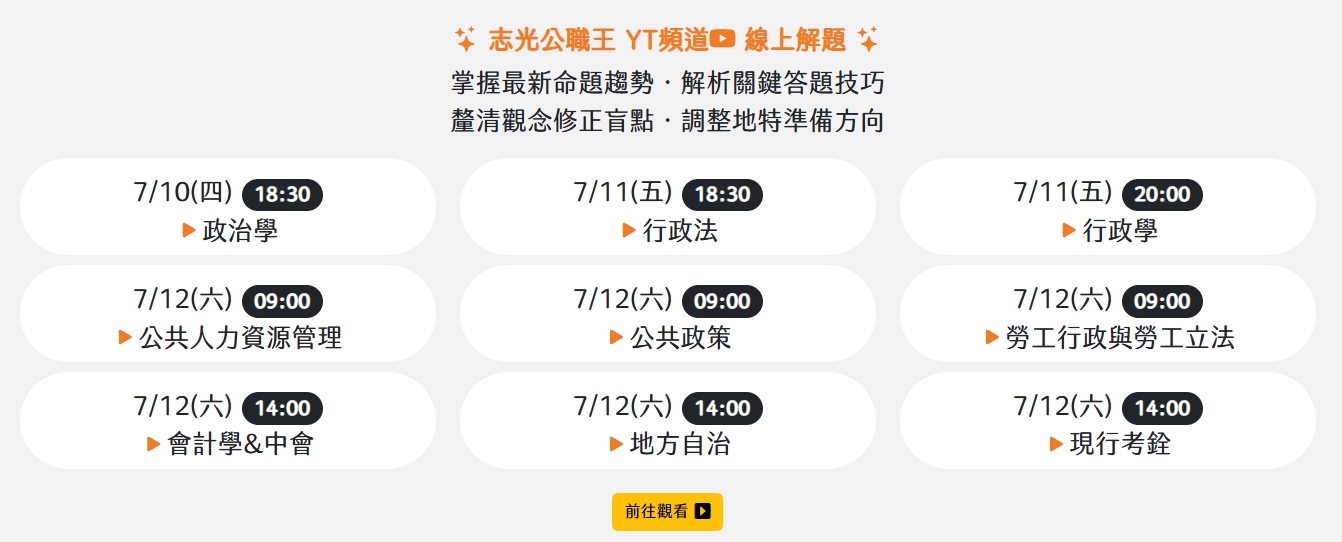Image resolution: width=1342 pixels, height=542 pixels.
Task: Tap the 前往觀看 button
Action: (x=667, y=511)
